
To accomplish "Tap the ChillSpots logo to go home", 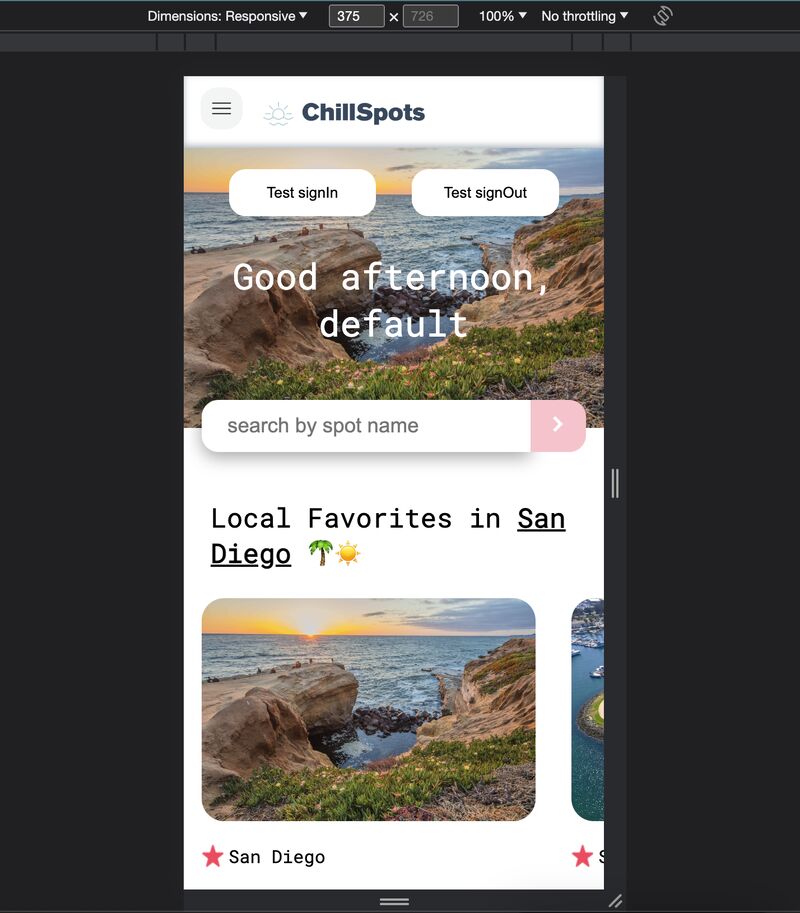I will point(345,113).
